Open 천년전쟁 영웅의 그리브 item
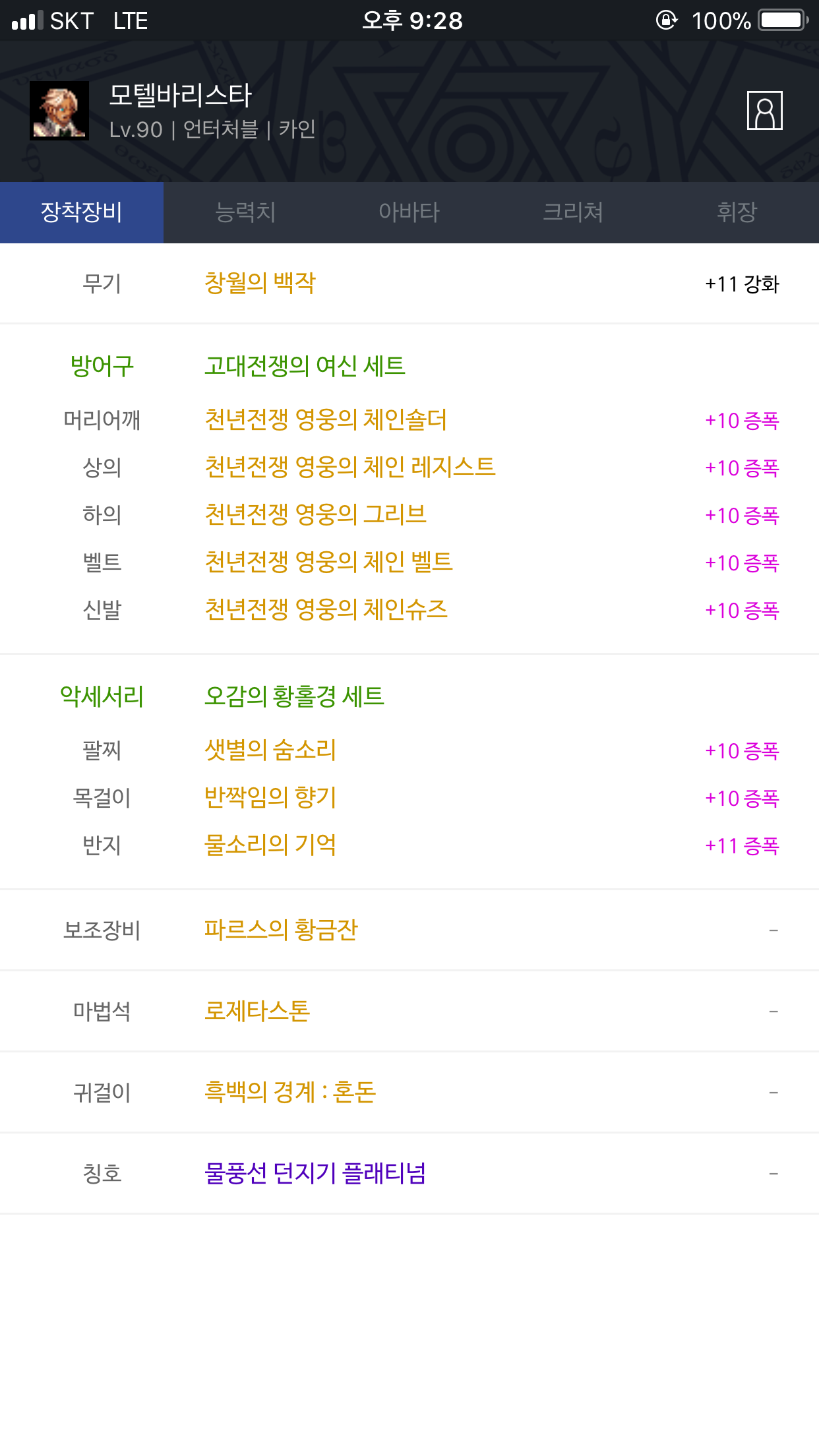This screenshot has width=819, height=1456. [315, 514]
